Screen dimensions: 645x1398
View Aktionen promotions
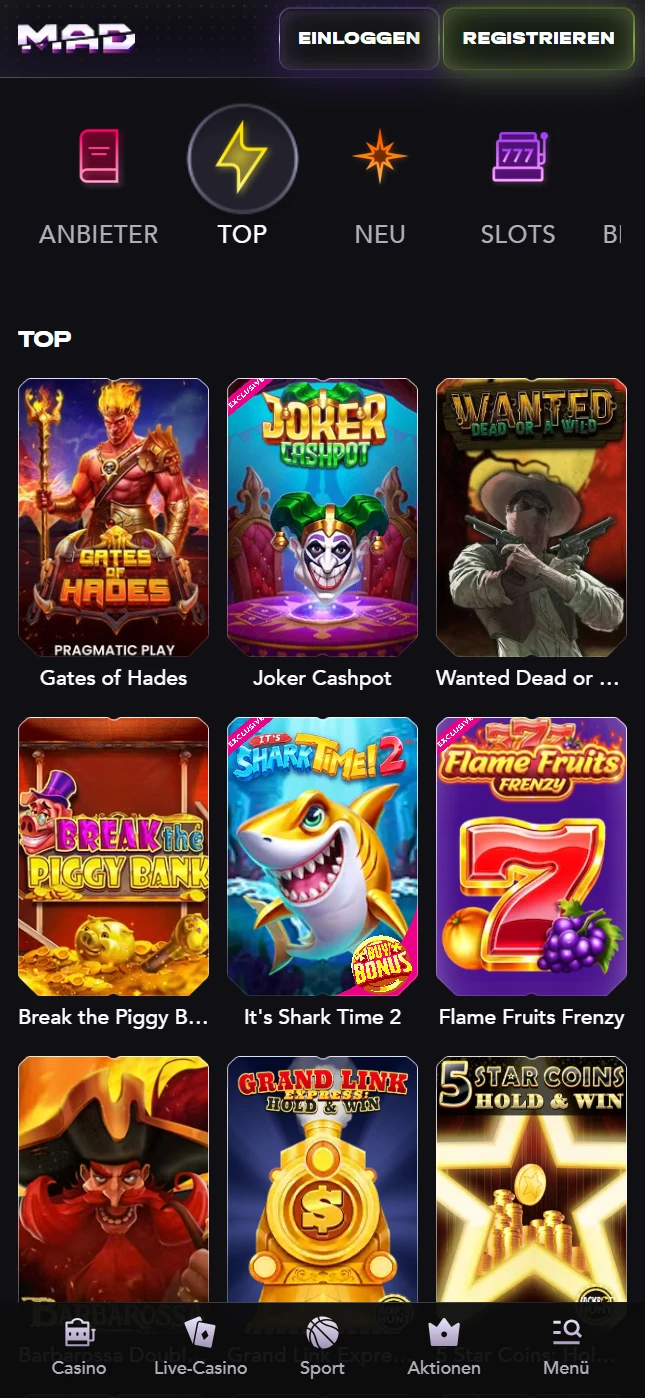coord(444,1347)
